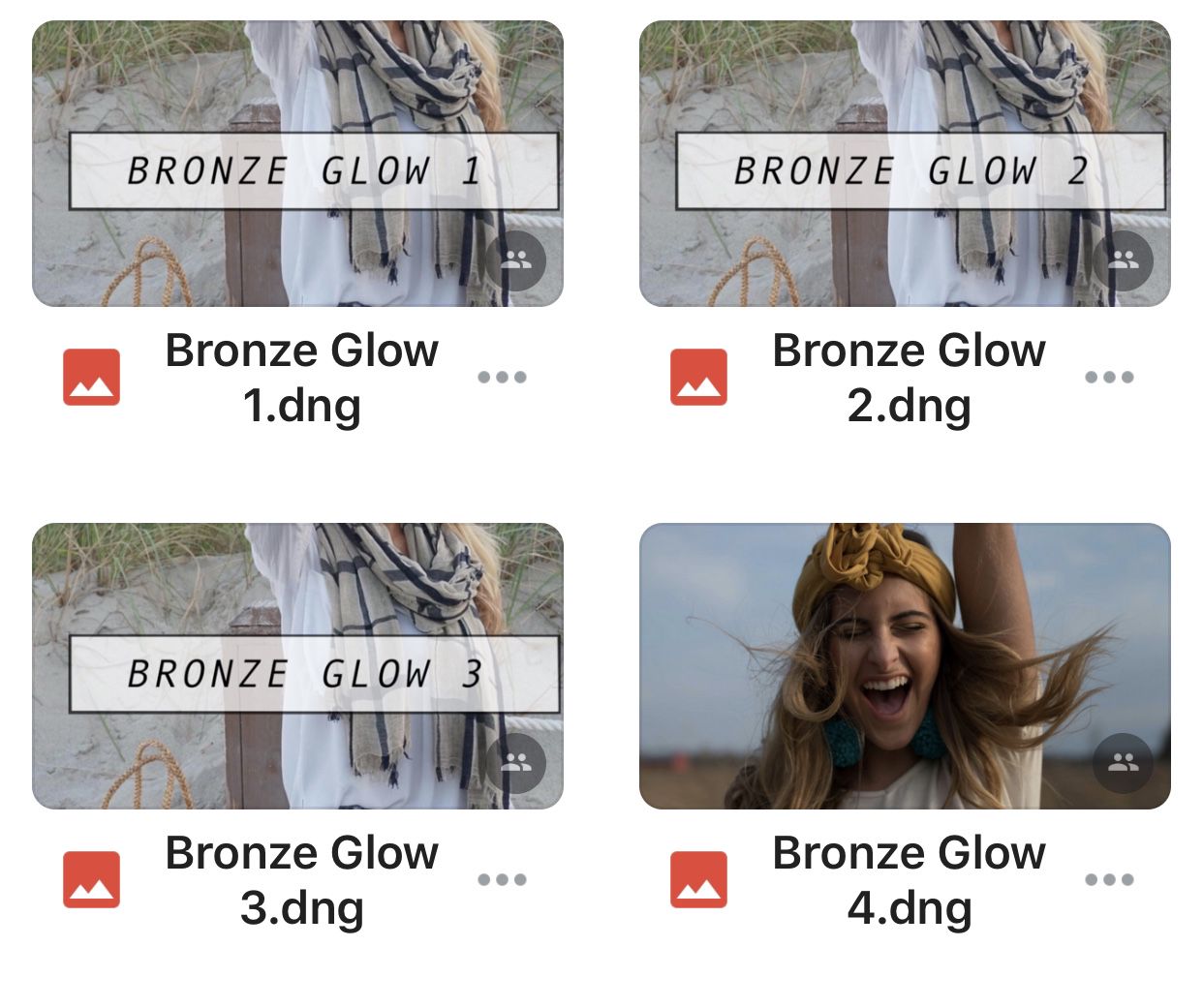This screenshot has width=1203, height=1008.
Task: Open more options for Bronze Glow 2.dng
Action: coord(1109,377)
